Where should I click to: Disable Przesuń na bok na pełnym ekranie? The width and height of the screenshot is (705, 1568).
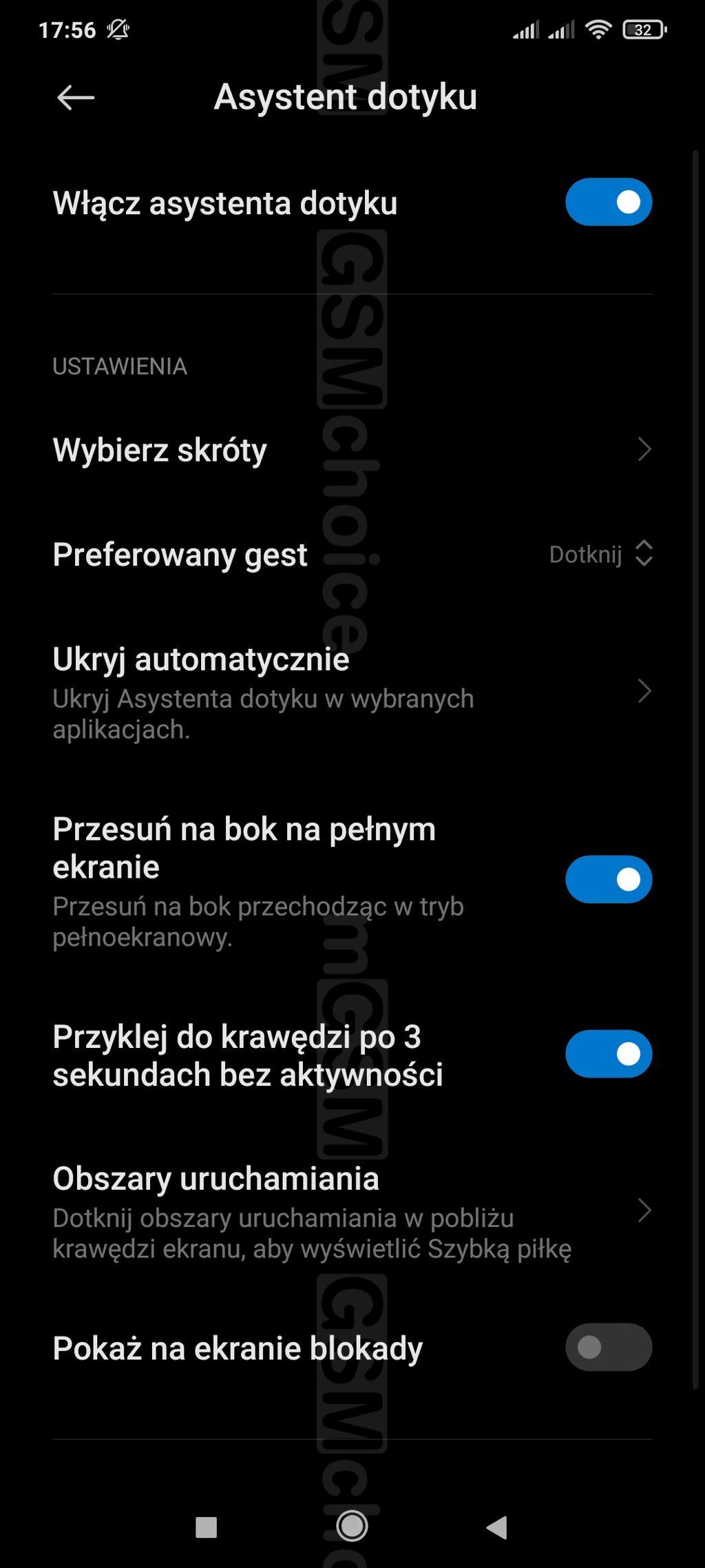click(608, 879)
